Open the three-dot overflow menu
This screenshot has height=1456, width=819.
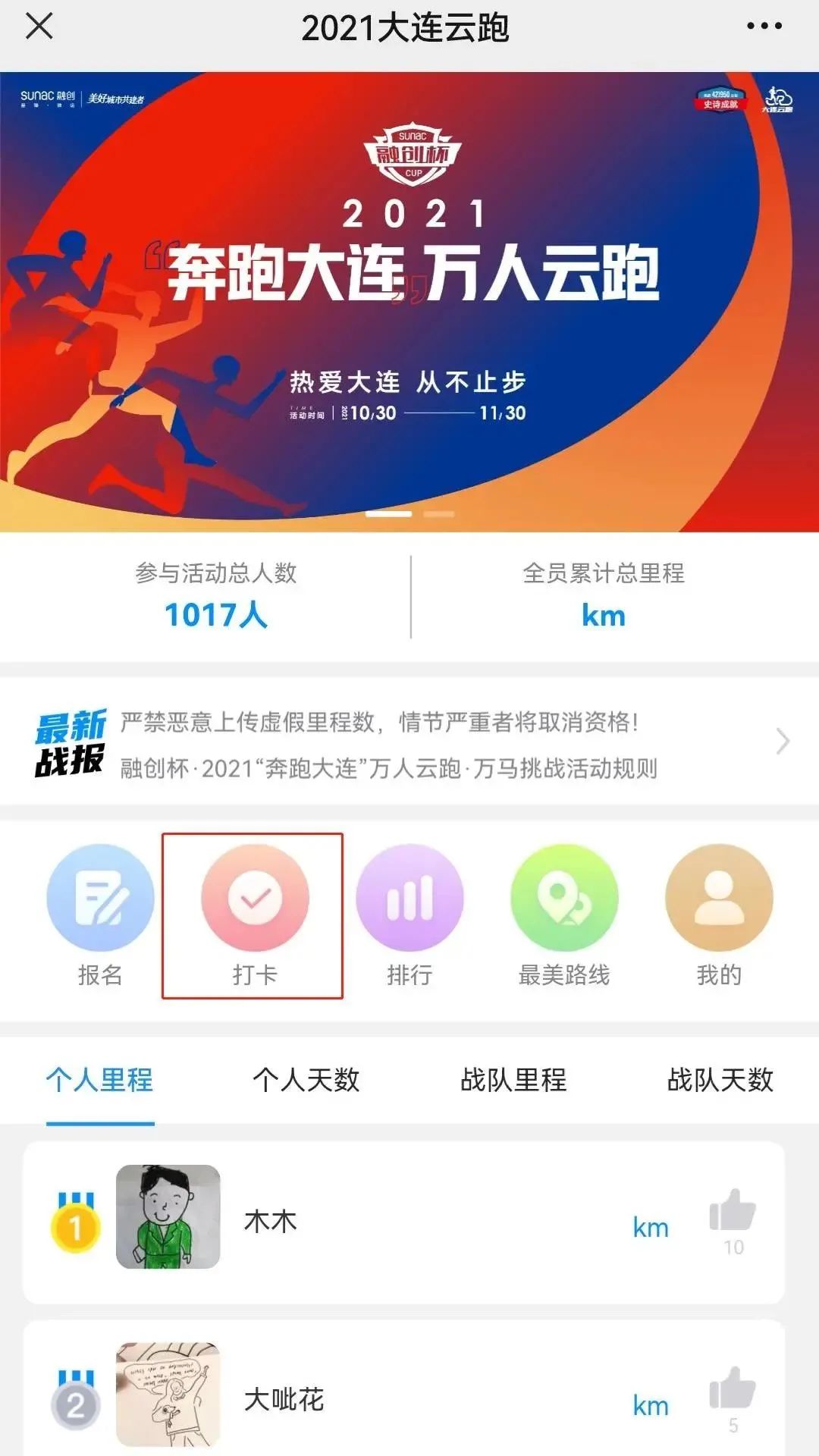pos(764,27)
